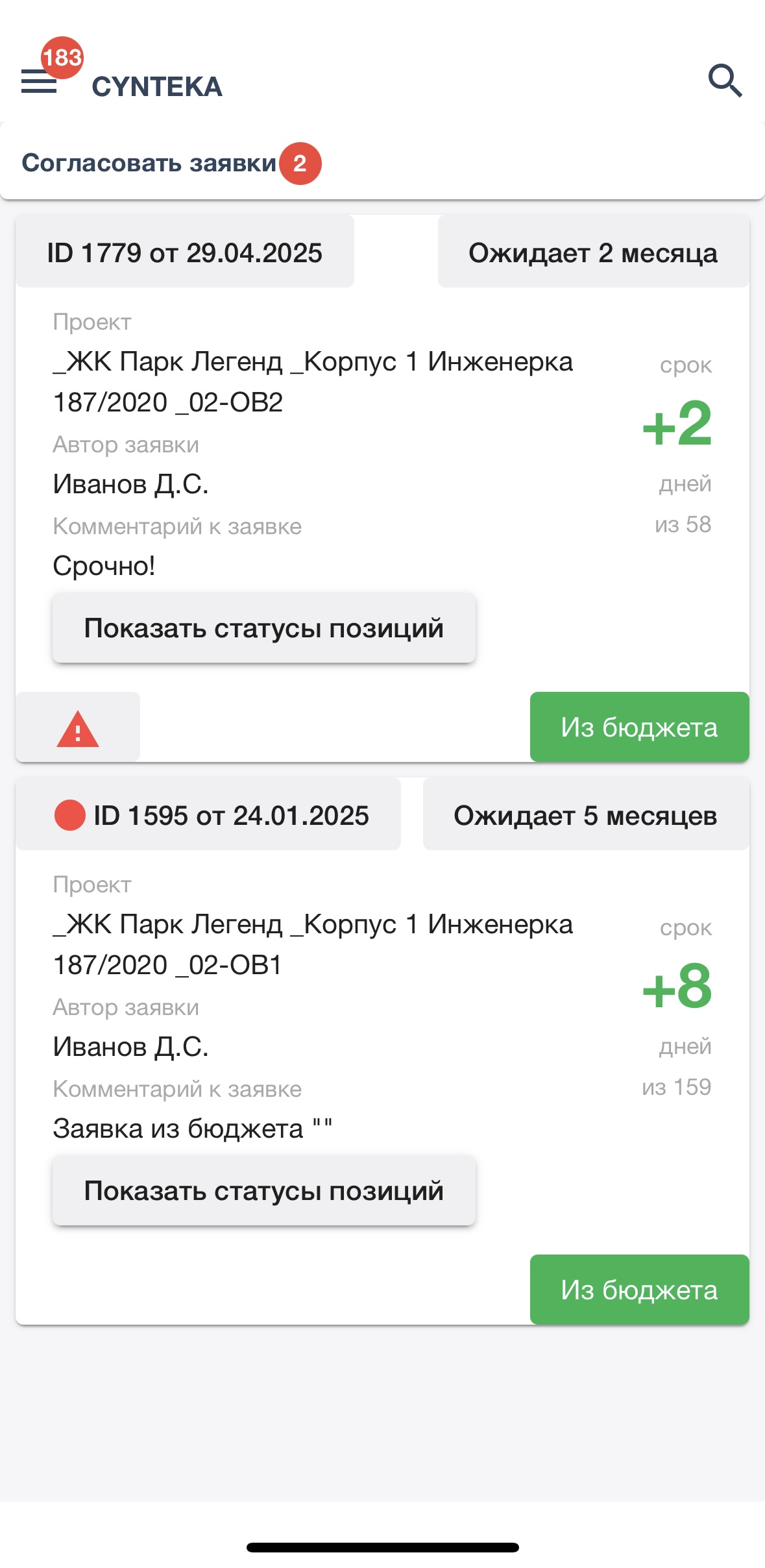Switch to request card ID 1779 от 29.04.2025
765x1568 pixels.
click(185, 252)
